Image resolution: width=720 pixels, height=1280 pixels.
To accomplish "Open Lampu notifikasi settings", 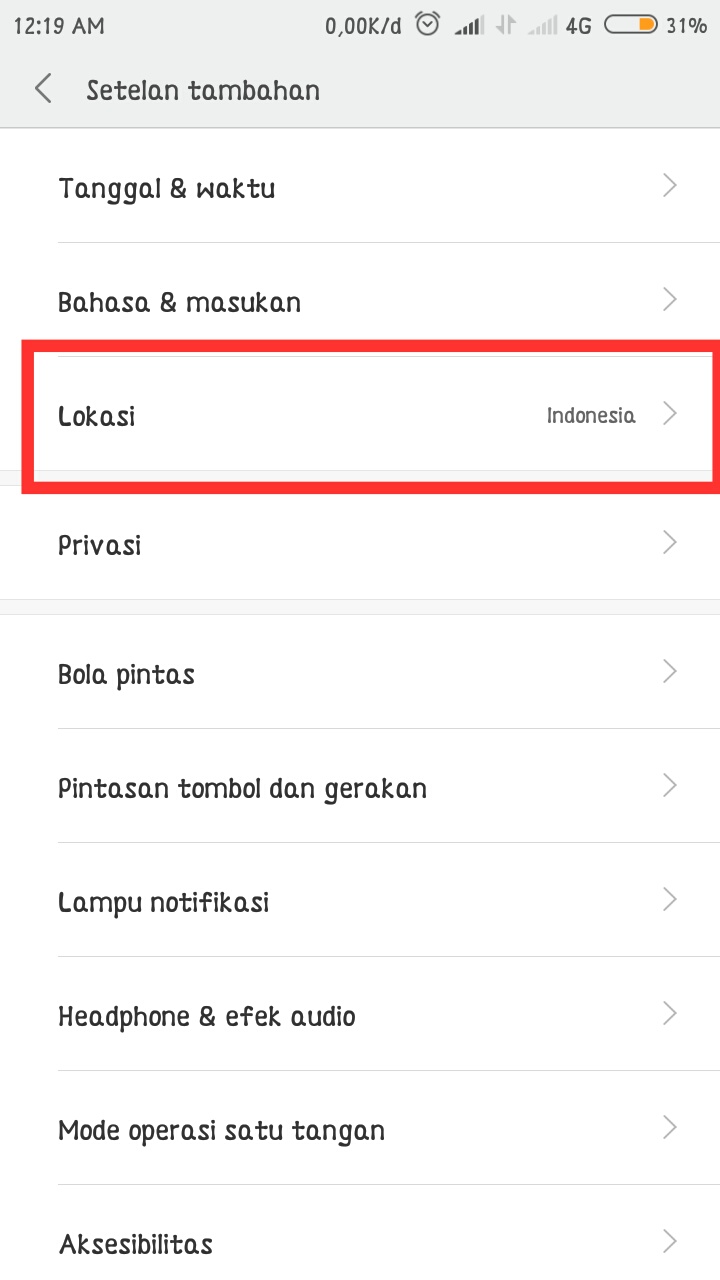I will [x=360, y=902].
